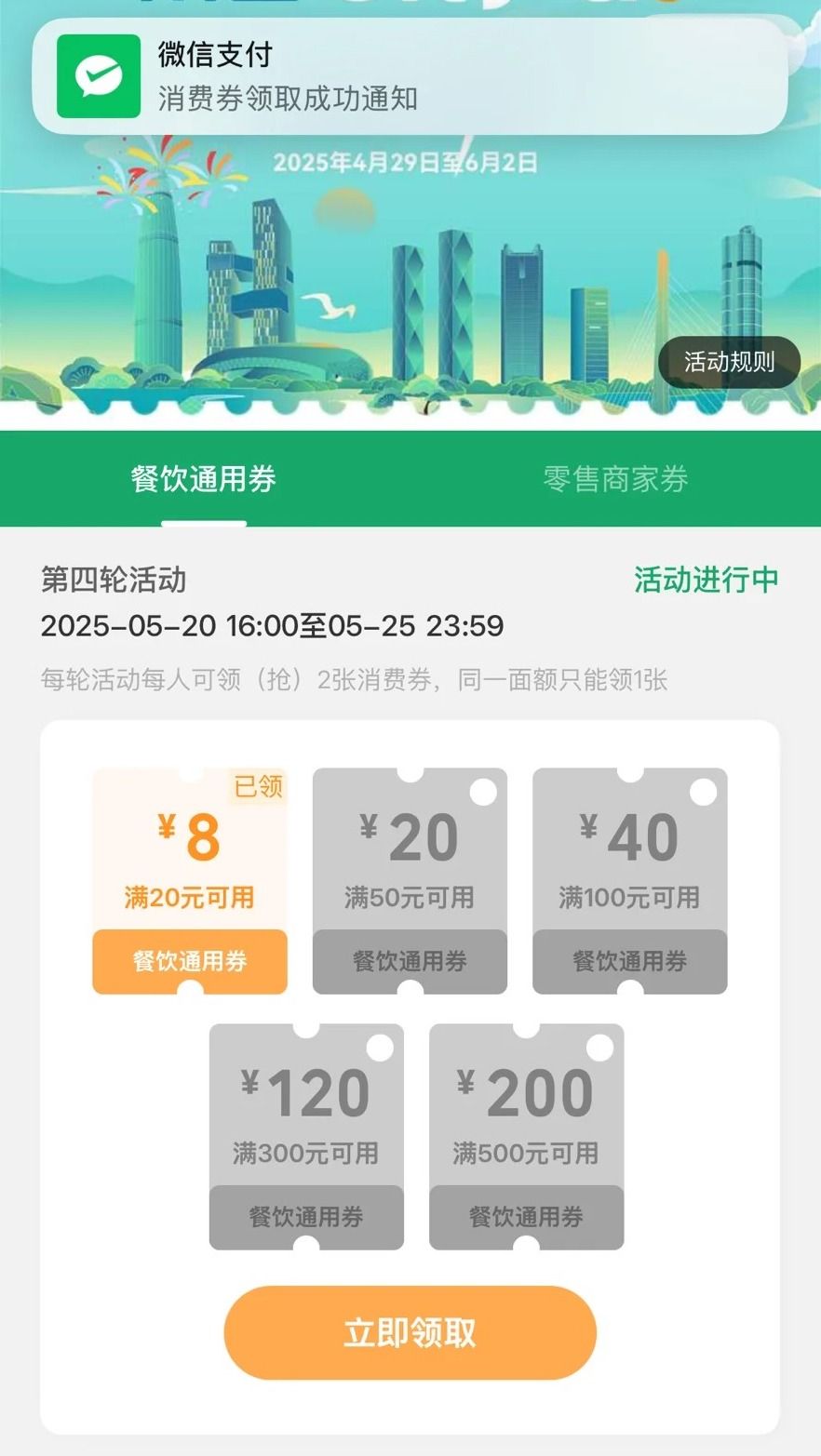Switch to the 餐饮通用券 tab
This screenshot has height=1456, width=821.
tap(204, 479)
